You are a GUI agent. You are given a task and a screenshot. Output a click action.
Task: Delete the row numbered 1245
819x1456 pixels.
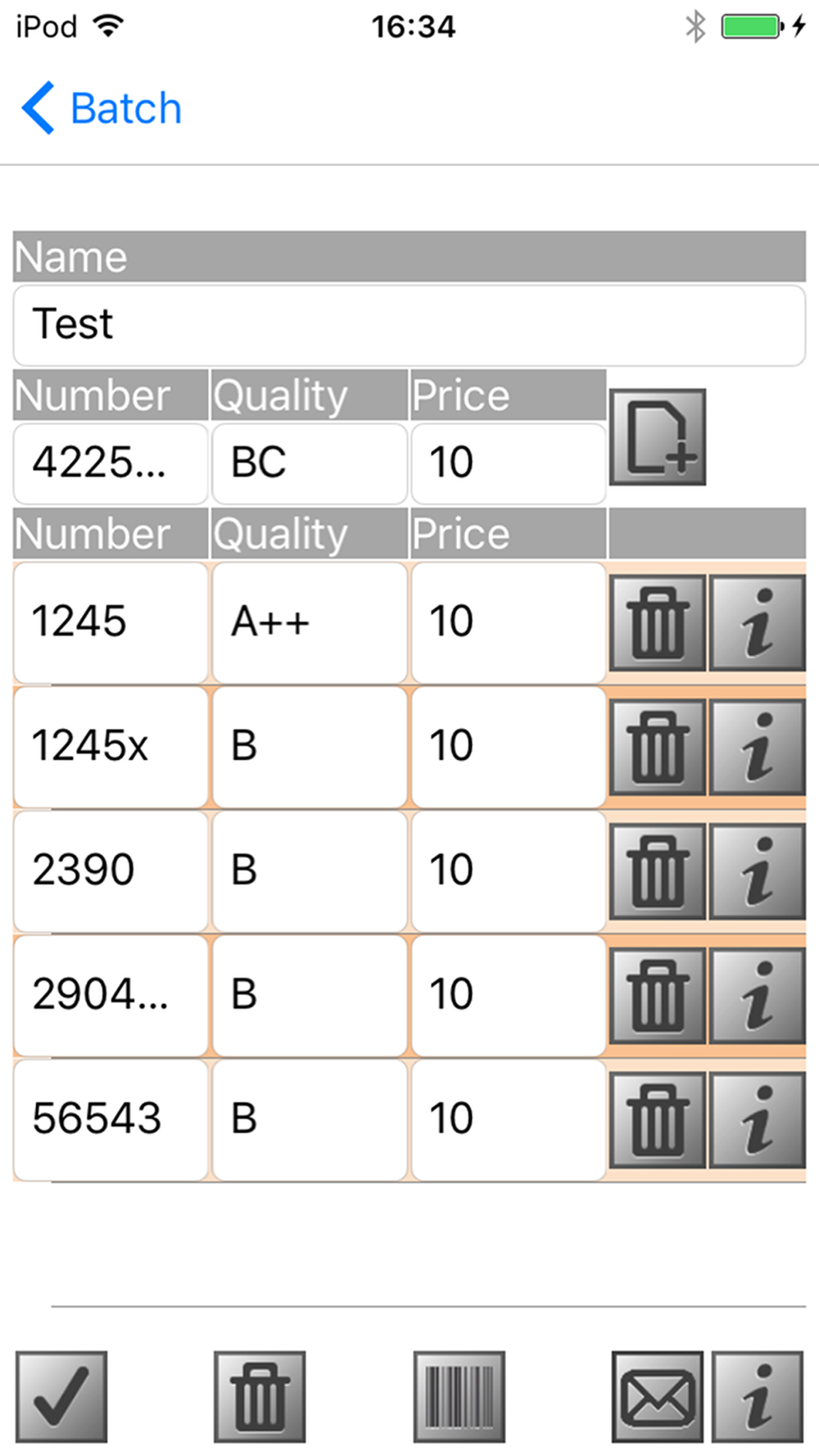[x=657, y=622]
